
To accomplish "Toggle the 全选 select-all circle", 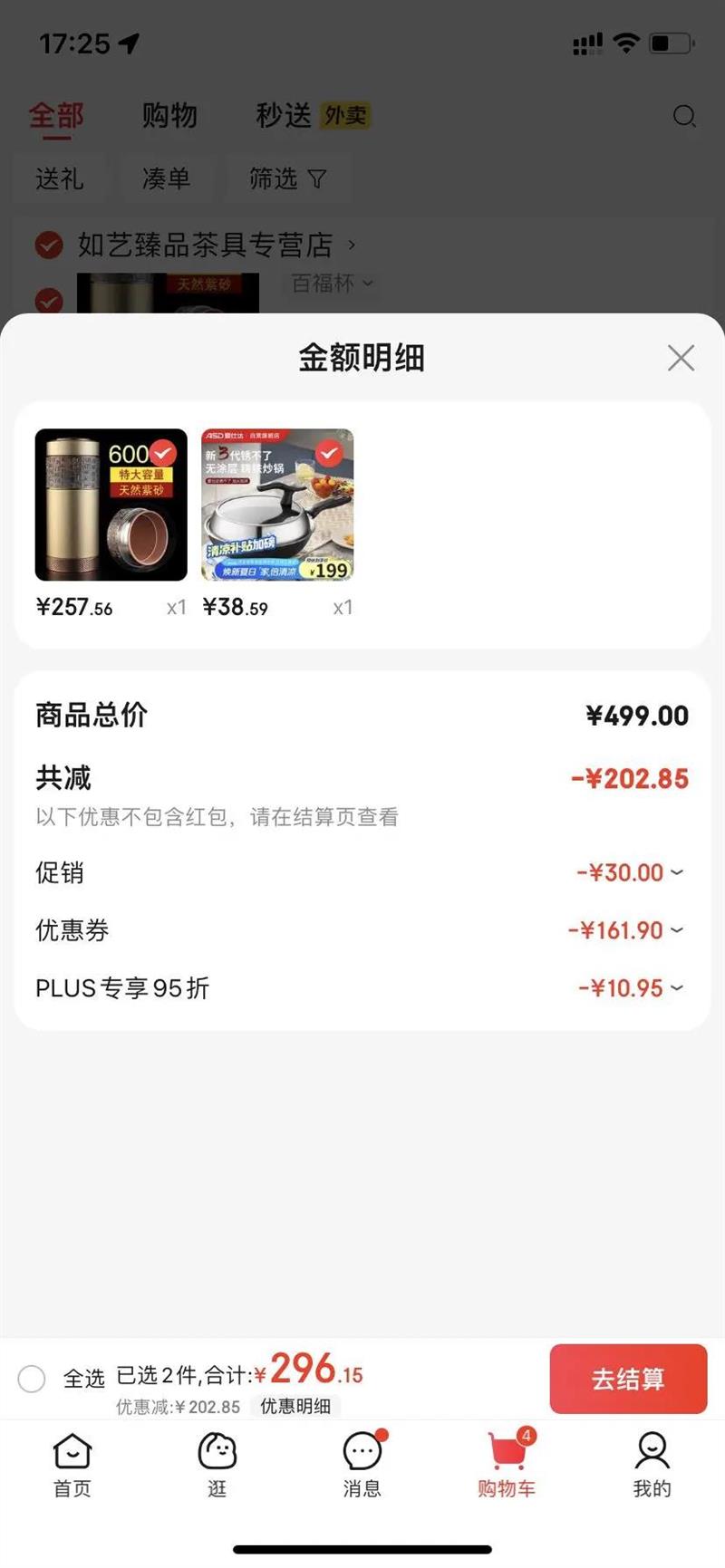I will tap(32, 1379).
